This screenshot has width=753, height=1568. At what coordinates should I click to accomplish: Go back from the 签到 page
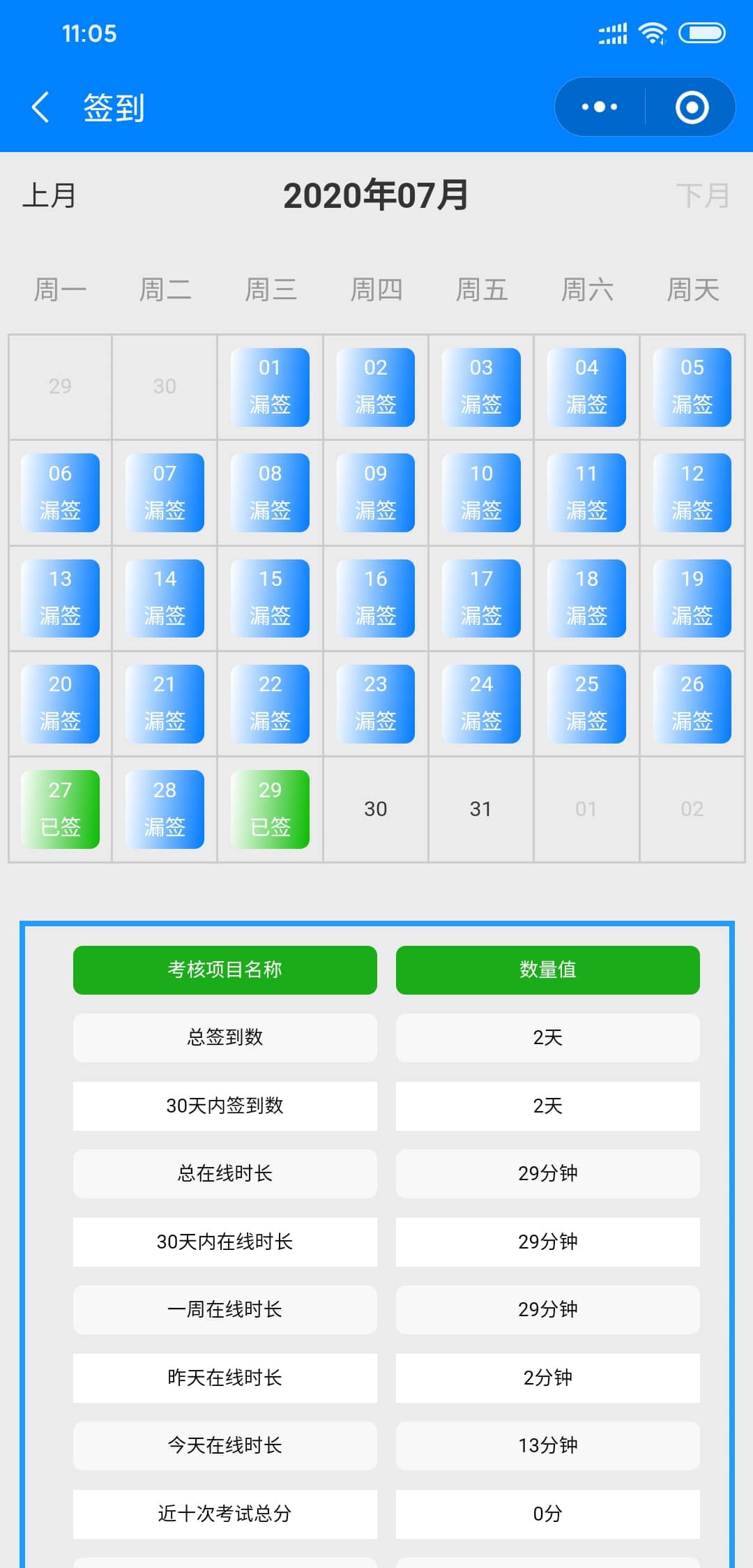(x=41, y=107)
